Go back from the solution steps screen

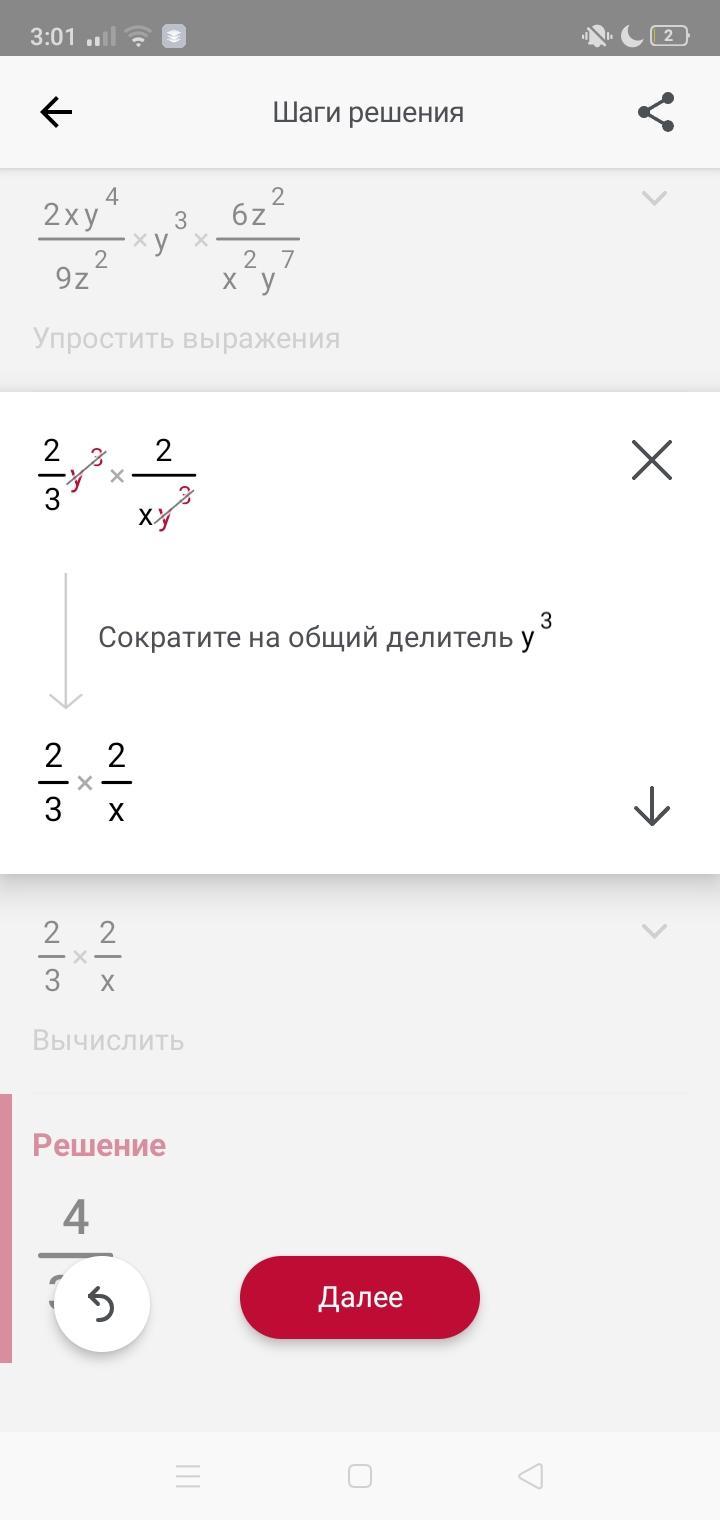tap(56, 112)
